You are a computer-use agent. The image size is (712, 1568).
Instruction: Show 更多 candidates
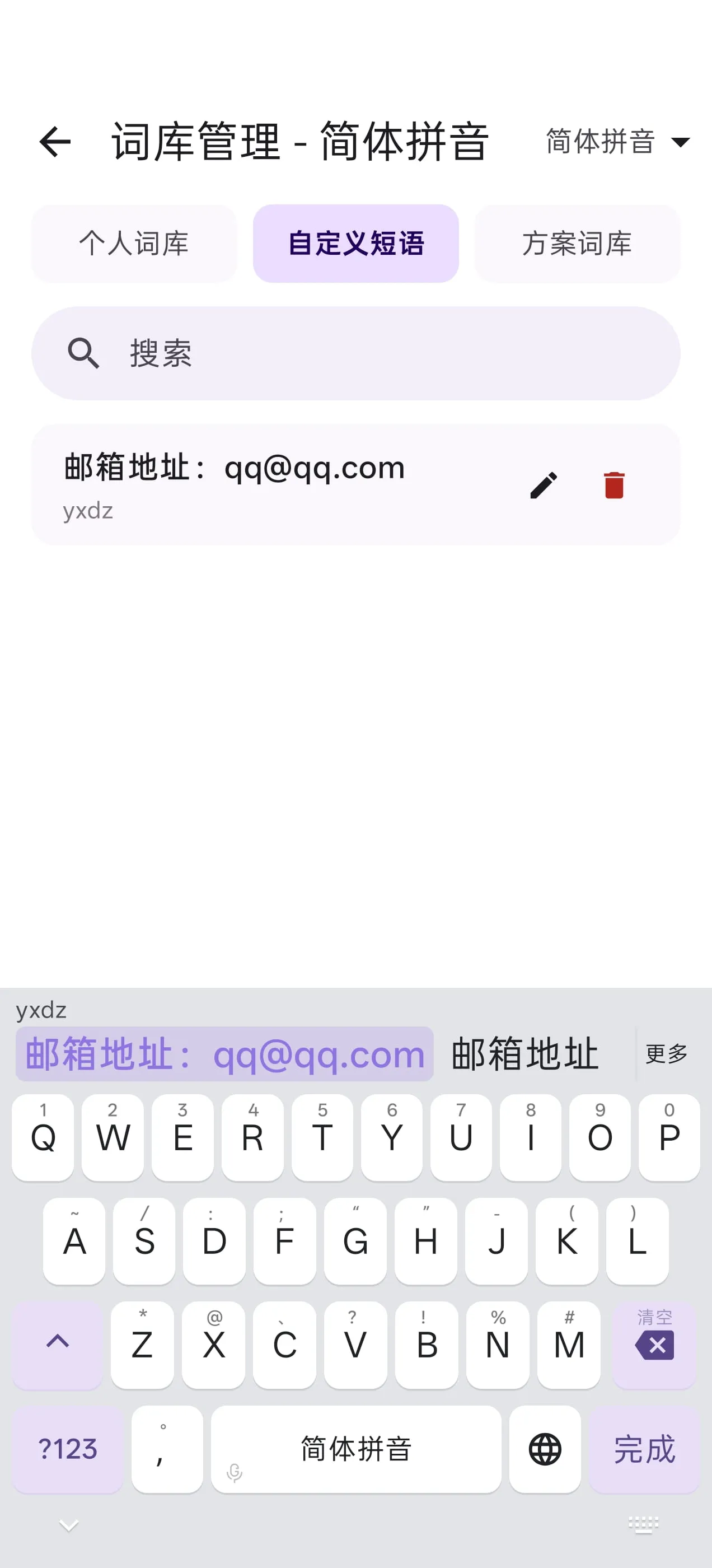pos(666,1054)
